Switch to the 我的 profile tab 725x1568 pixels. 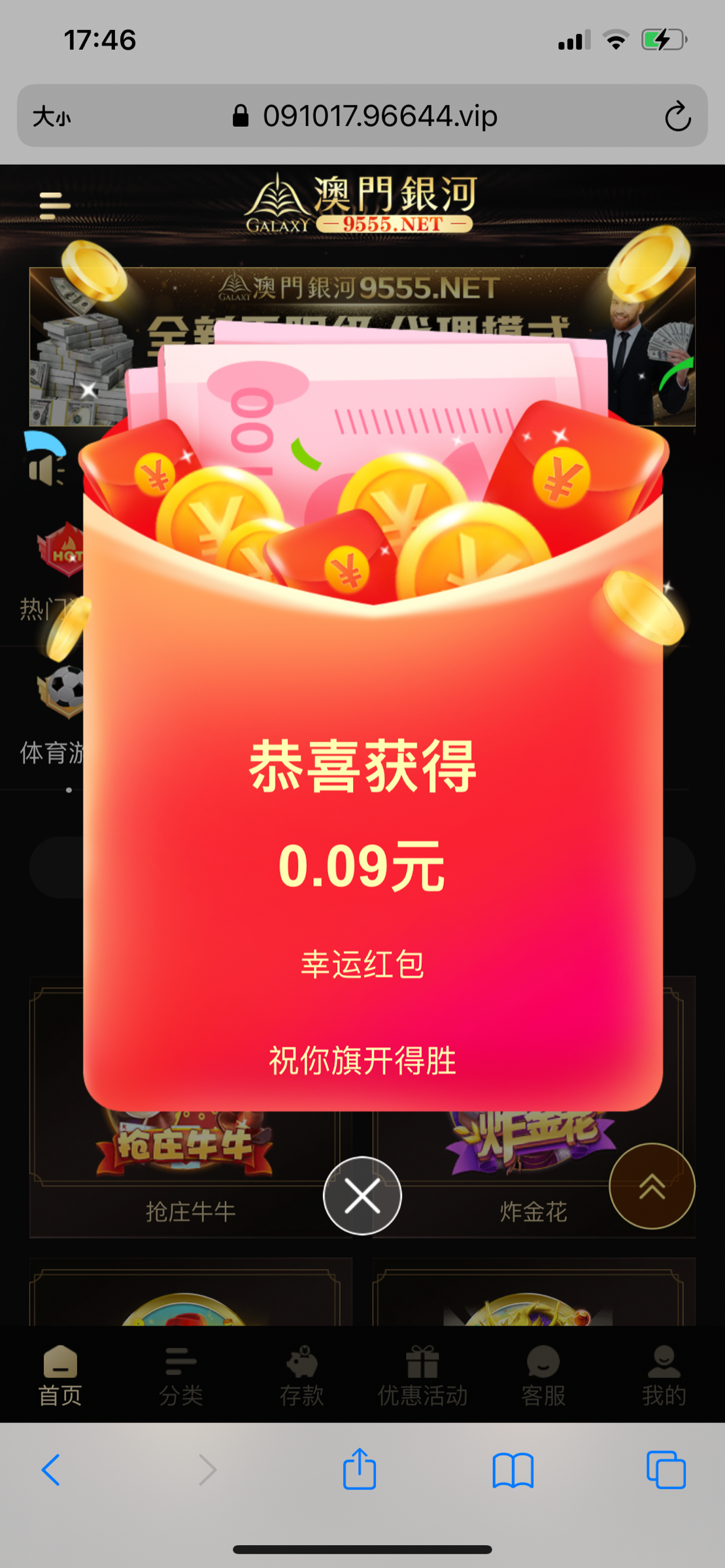click(x=664, y=1375)
